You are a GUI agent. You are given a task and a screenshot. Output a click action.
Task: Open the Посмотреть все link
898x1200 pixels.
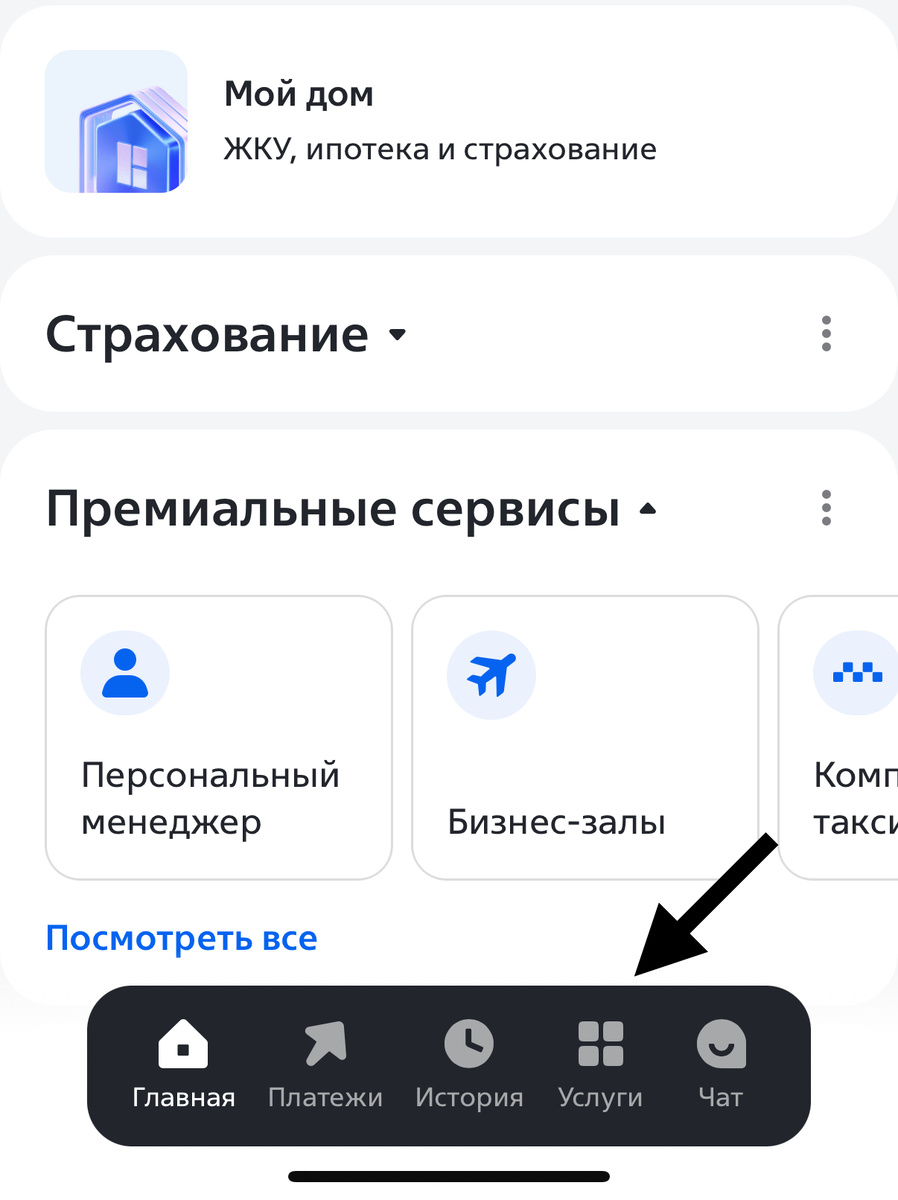(x=181, y=938)
